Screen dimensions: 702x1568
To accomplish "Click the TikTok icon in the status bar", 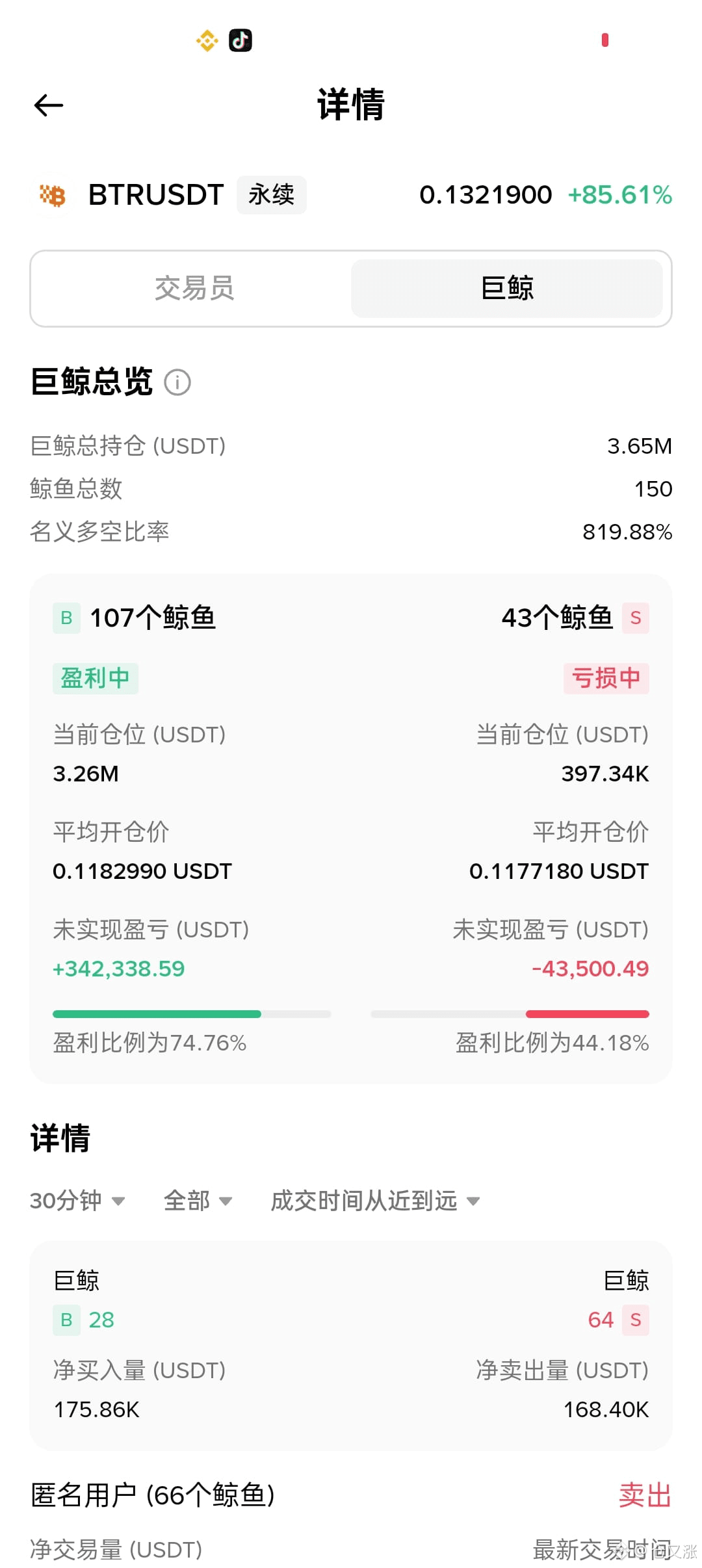I will point(240,40).
